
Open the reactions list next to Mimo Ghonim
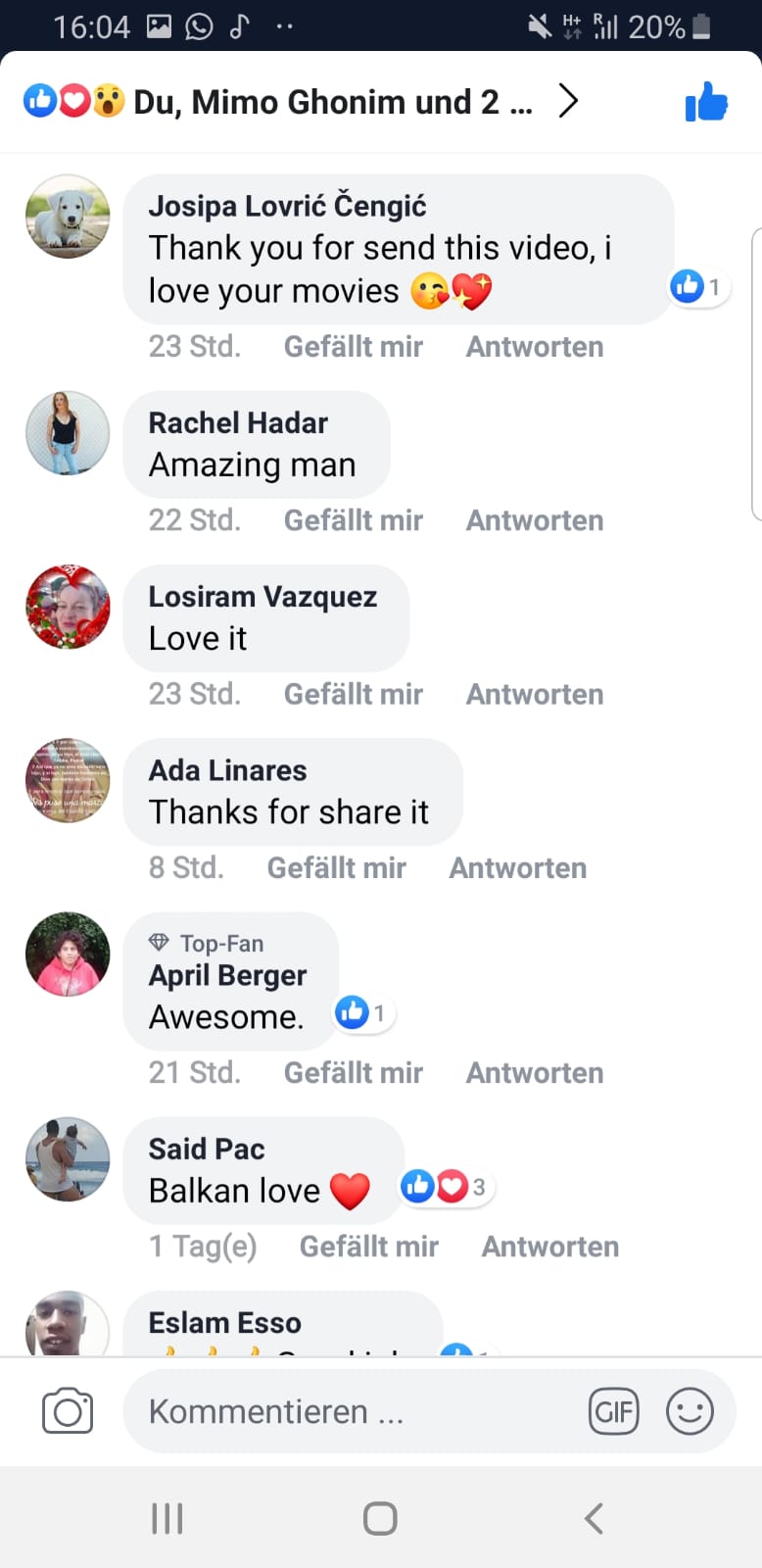click(x=301, y=101)
